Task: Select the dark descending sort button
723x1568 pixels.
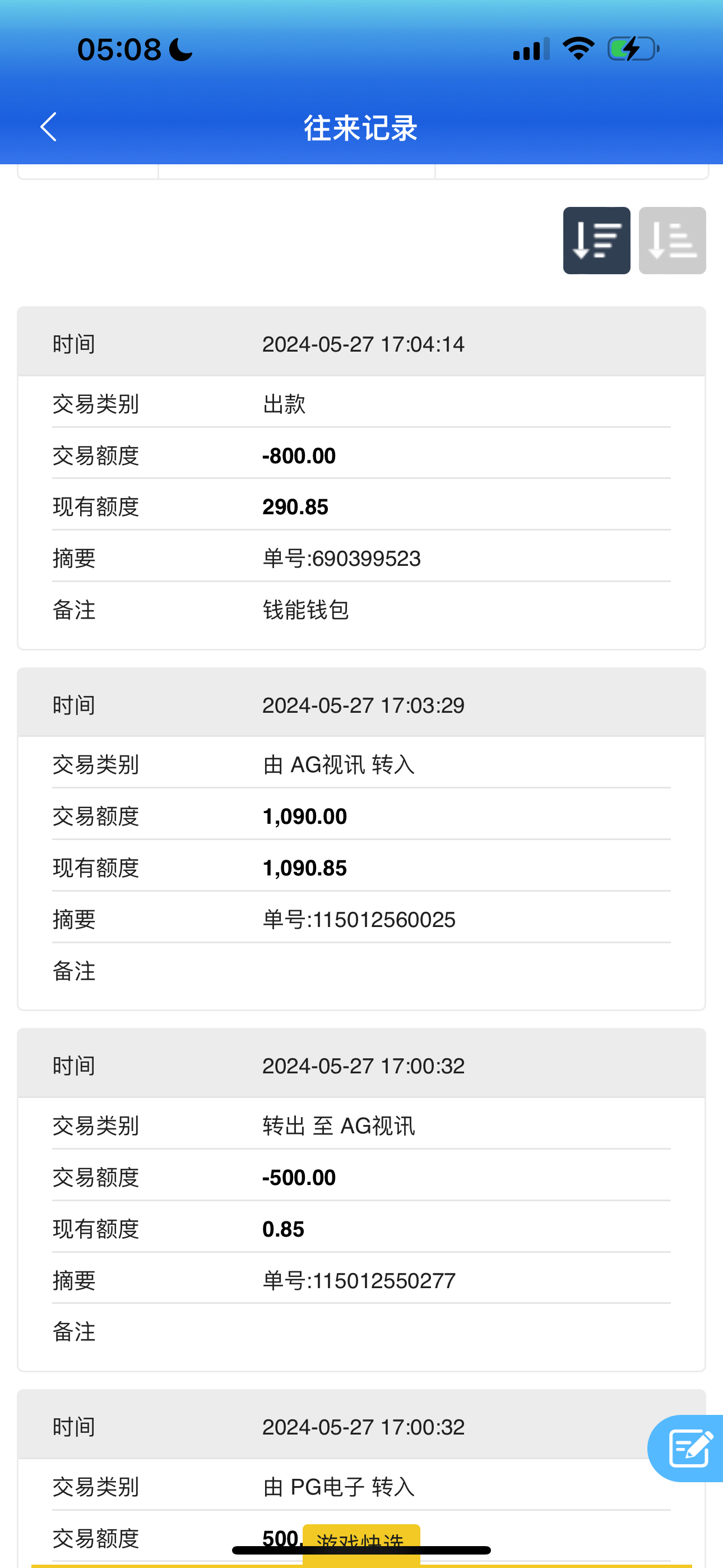Action: (x=596, y=241)
